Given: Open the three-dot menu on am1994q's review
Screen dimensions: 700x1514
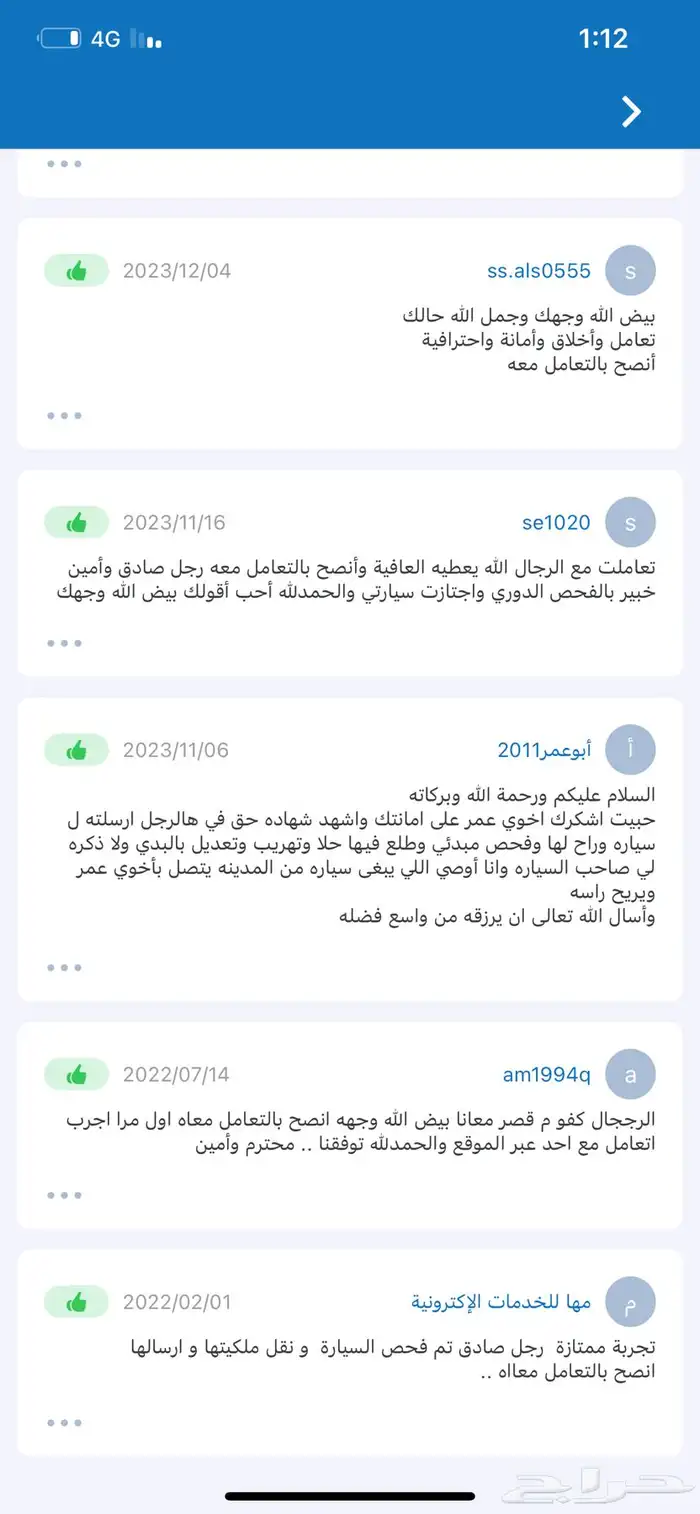Looking at the screenshot, I should [64, 1195].
